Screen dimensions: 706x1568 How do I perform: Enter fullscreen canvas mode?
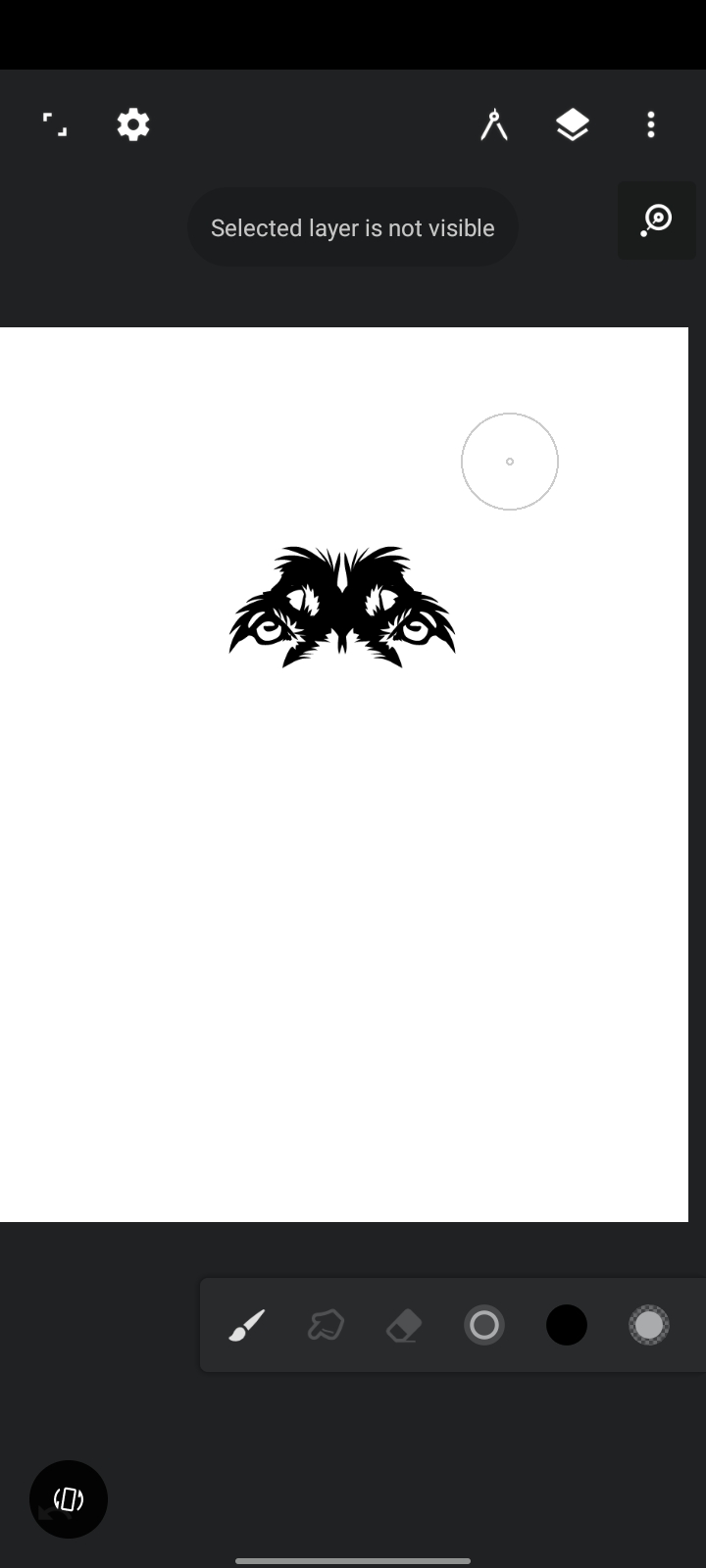(x=55, y=124)
